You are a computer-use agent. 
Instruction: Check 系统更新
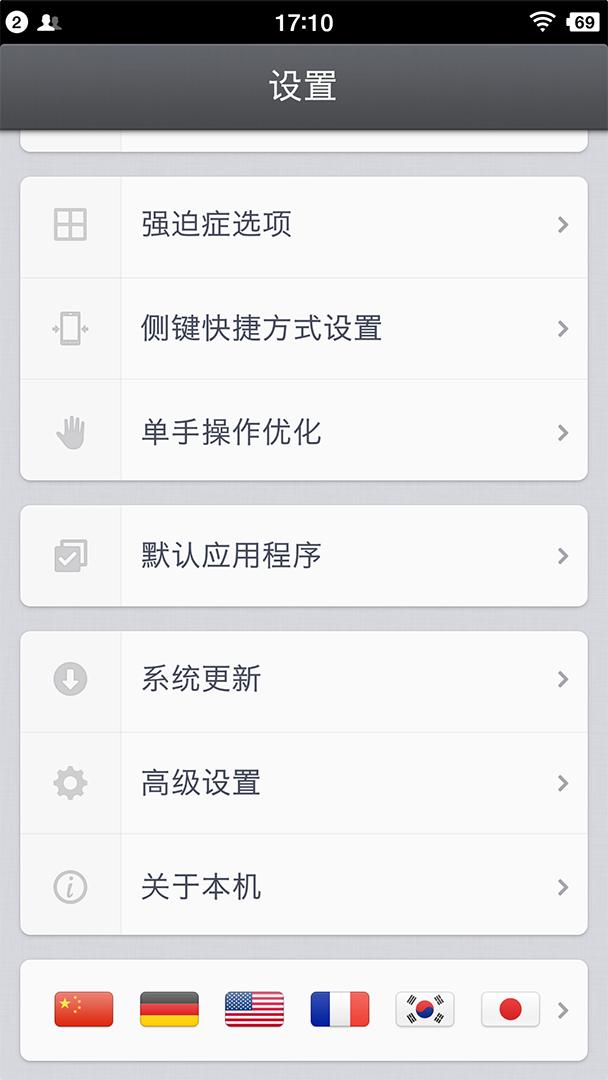tap(304, 680)
